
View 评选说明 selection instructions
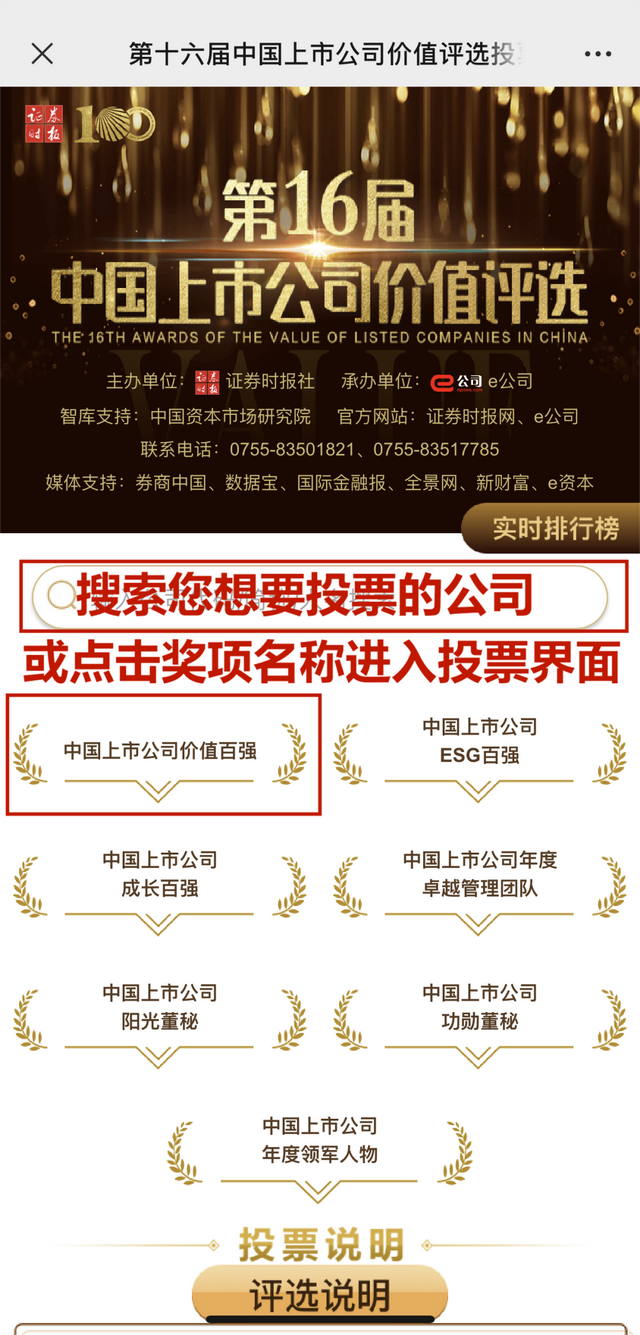click(320, 1295)
